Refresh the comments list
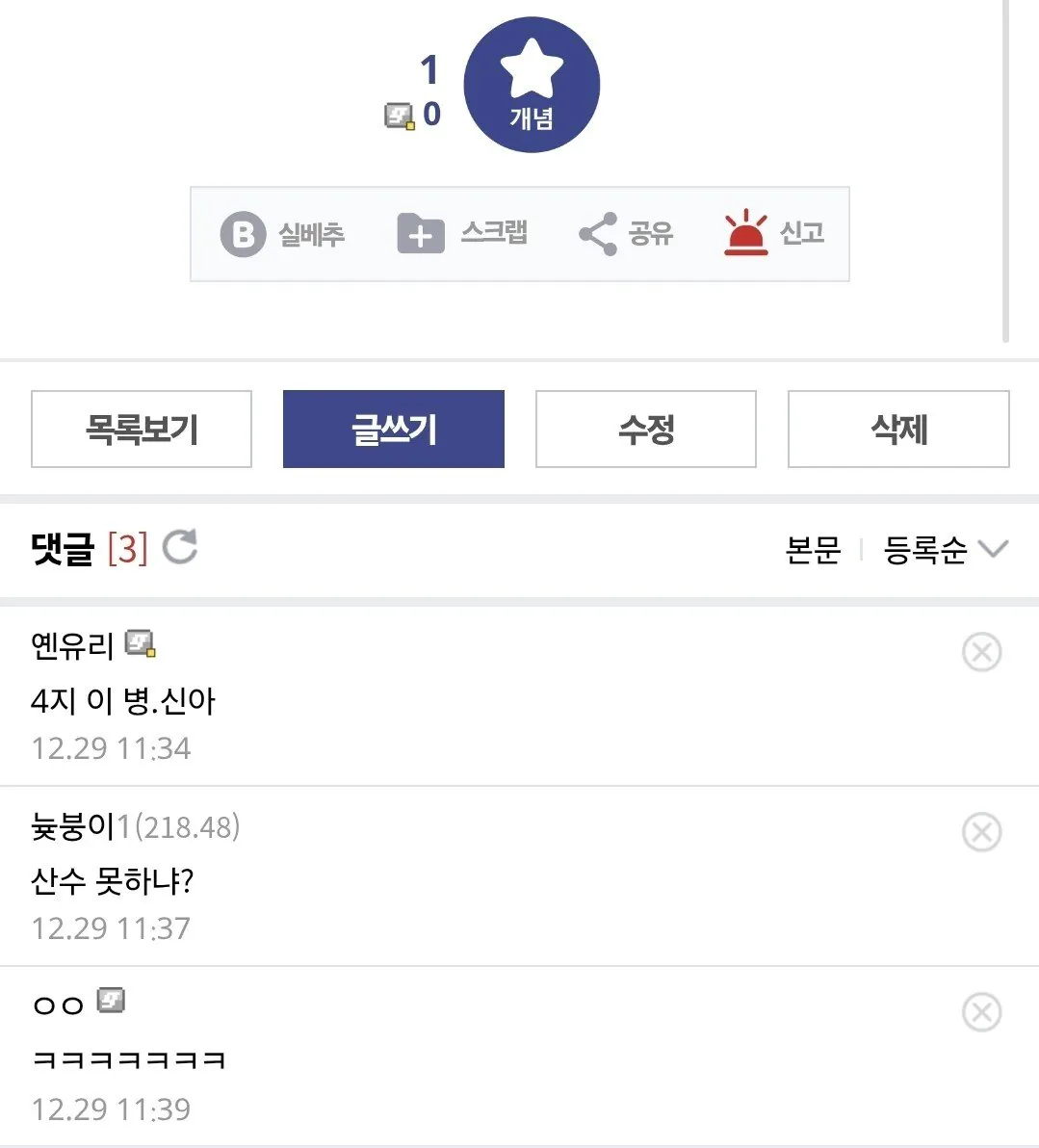 point(180,547)
